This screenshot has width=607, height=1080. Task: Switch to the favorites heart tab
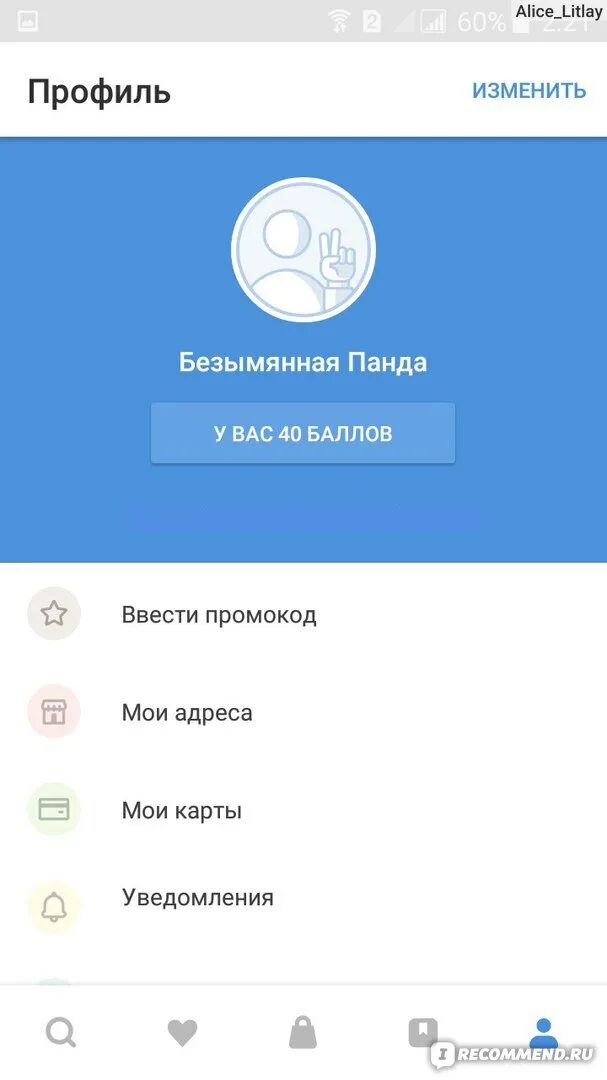coord(183,1033)
